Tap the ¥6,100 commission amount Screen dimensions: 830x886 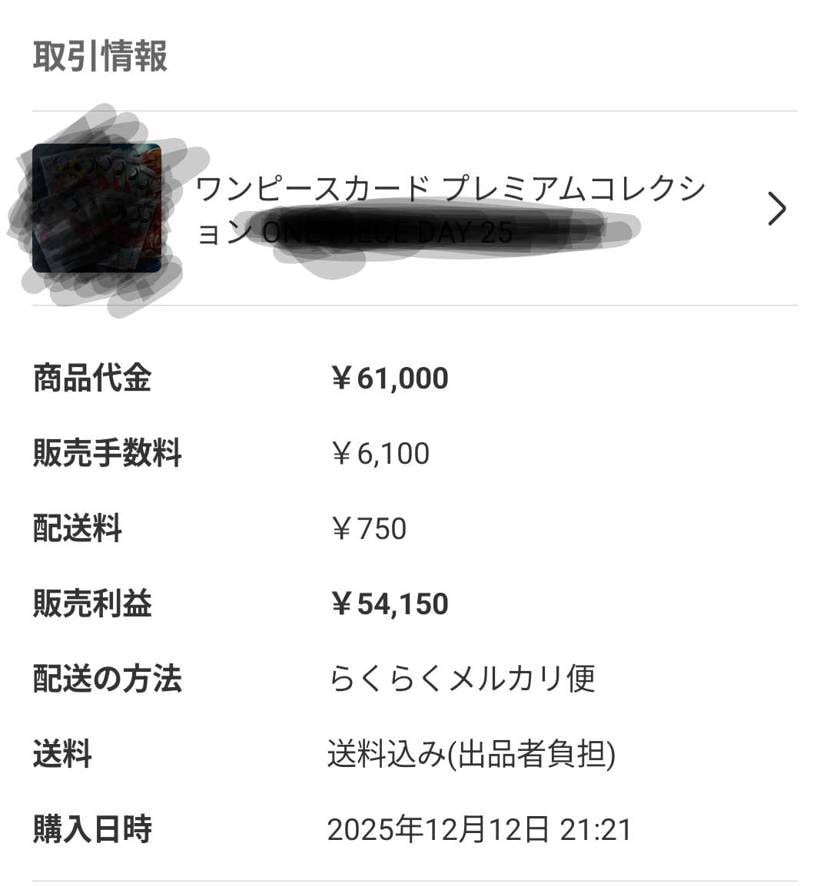coord(380,453)
